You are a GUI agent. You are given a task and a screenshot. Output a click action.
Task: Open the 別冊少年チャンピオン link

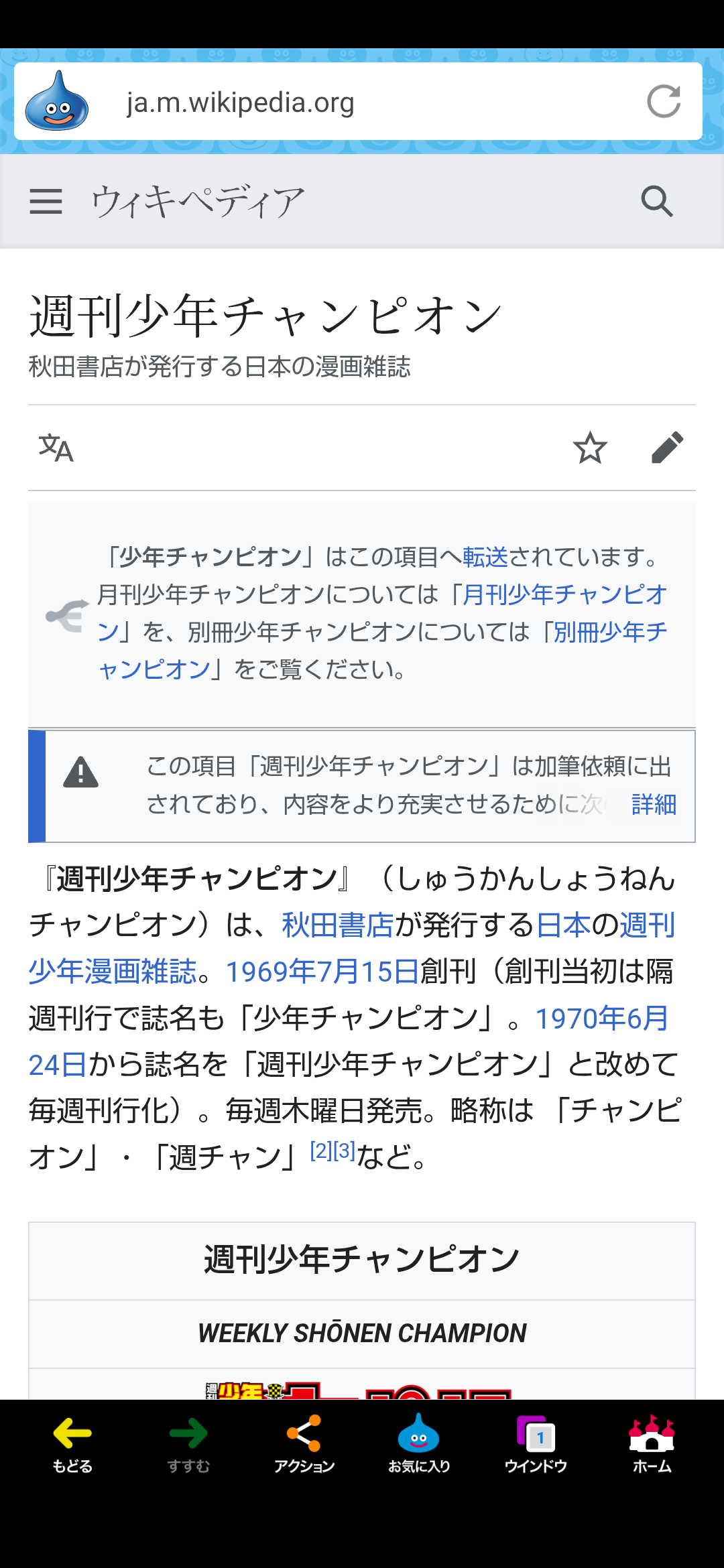382,650
